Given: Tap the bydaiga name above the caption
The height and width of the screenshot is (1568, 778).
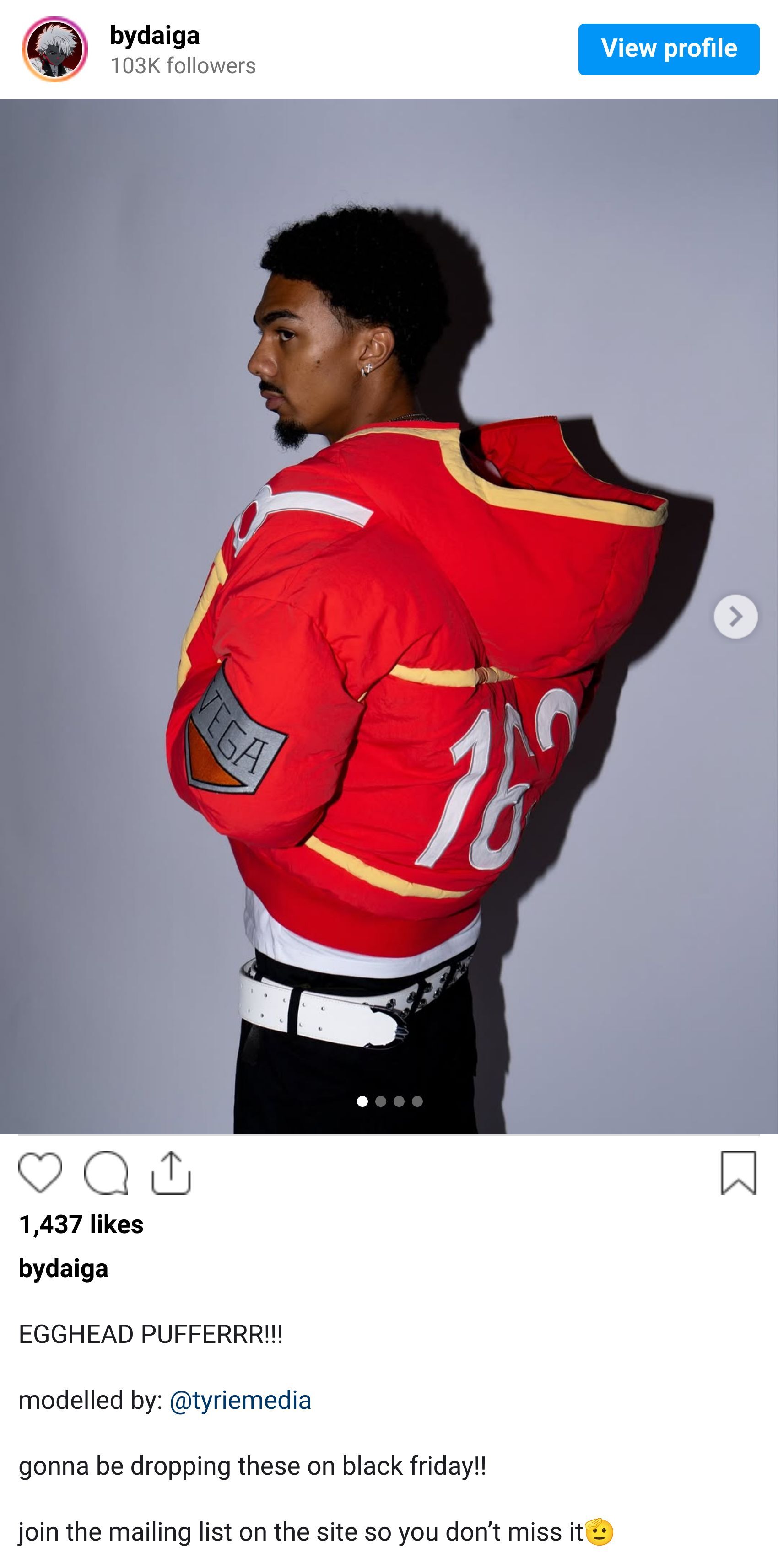Looking at the screenshot, I should pos(63,1268).
